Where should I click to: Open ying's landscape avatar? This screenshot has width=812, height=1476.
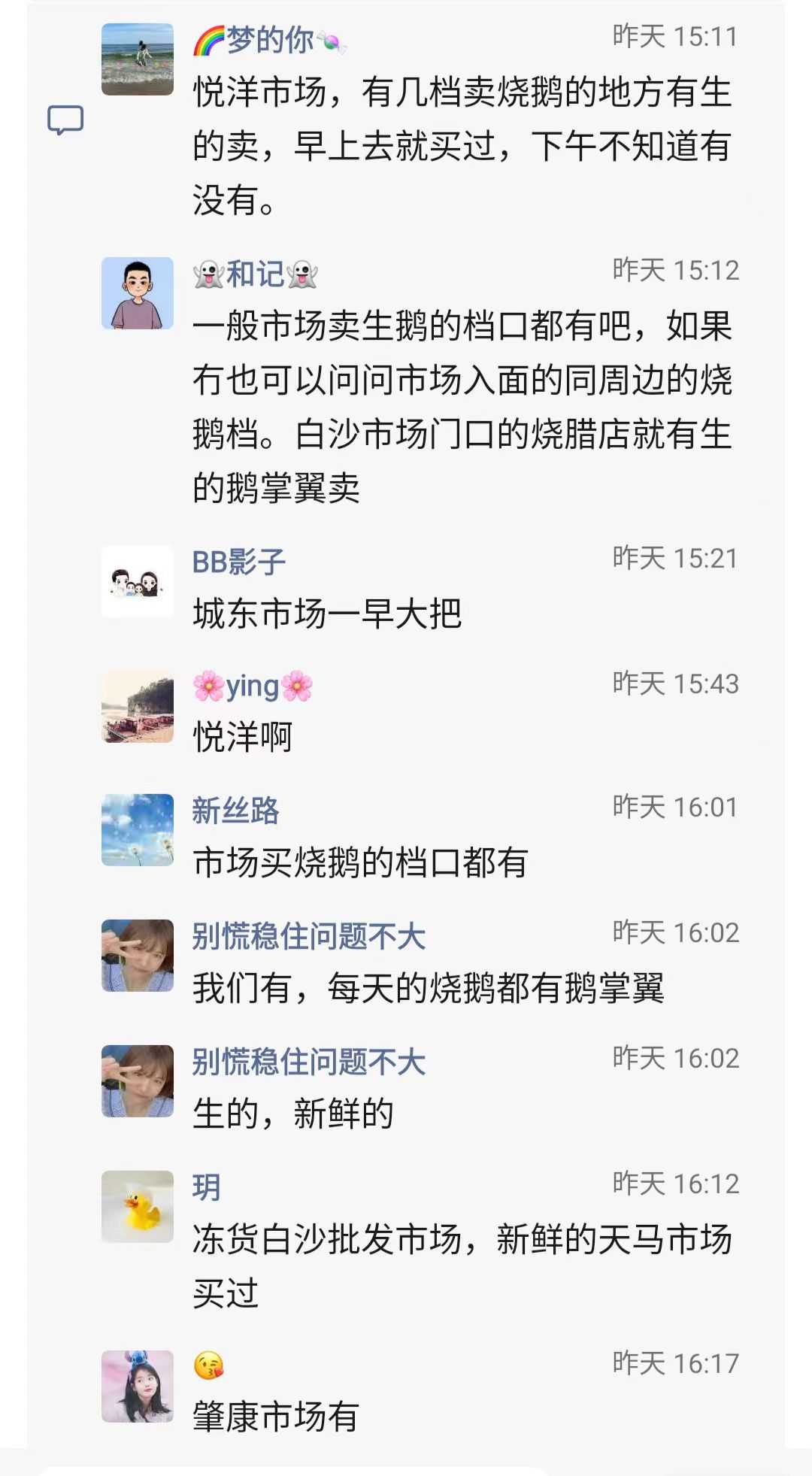tap(138, 707)
